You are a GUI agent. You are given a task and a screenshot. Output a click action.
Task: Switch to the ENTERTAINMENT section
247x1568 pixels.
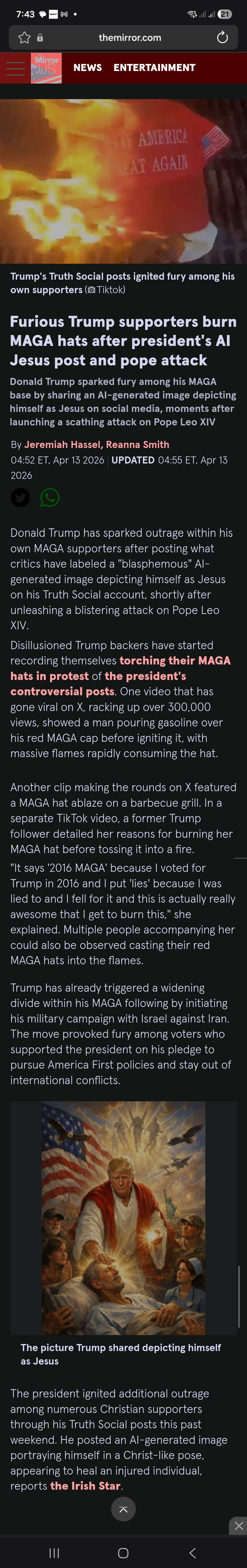click(x=154, y=68)
